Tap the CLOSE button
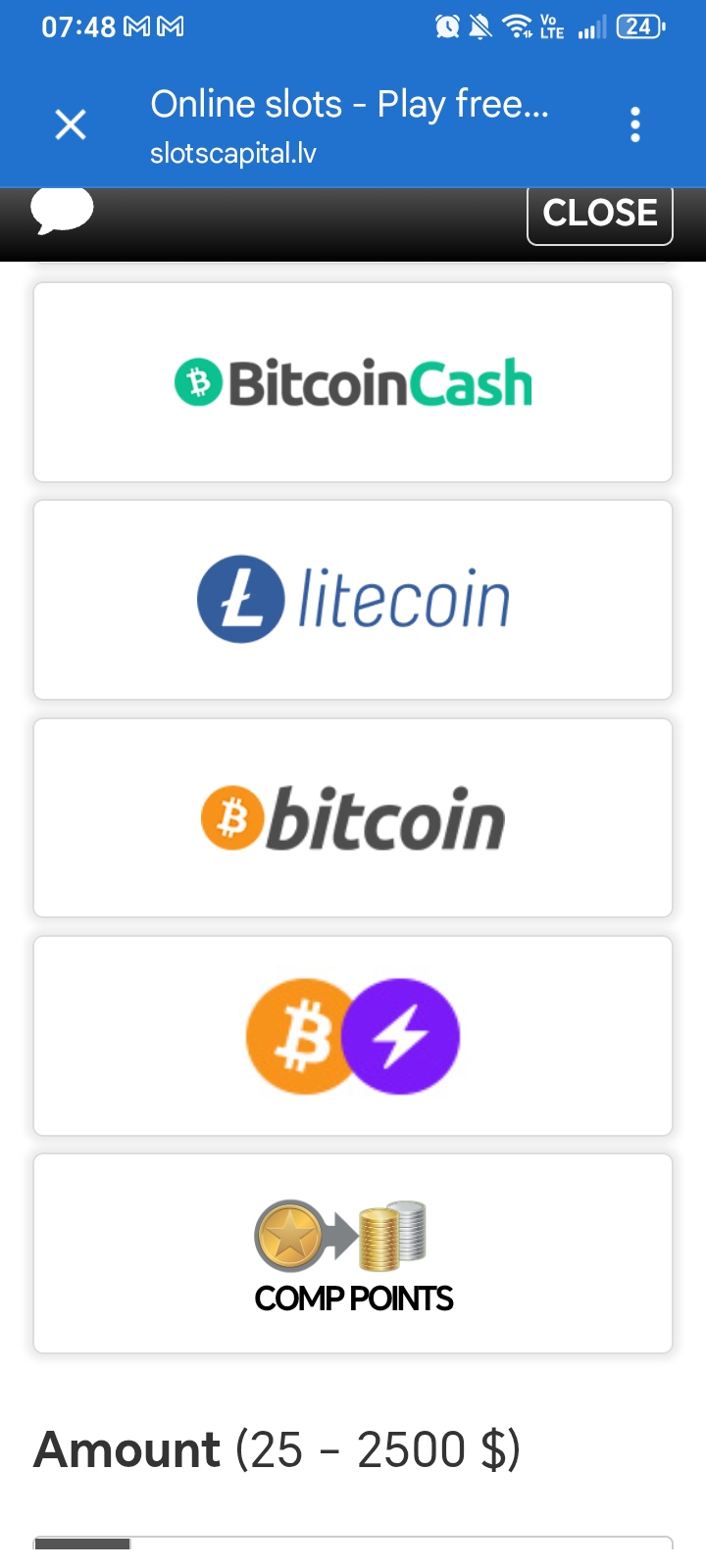The image size is (706, 1568). [600, 214]
